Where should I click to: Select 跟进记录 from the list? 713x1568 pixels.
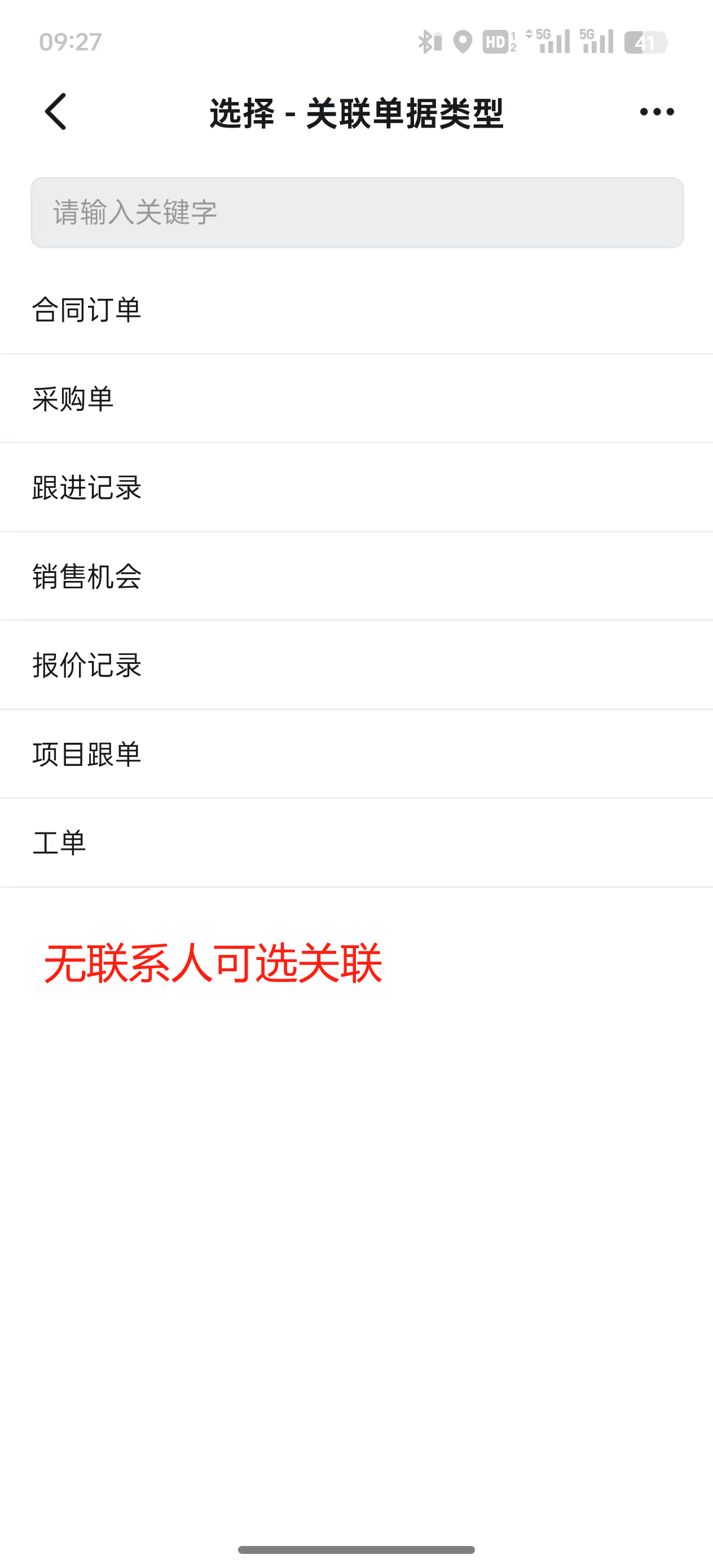[x=87, y=487]
